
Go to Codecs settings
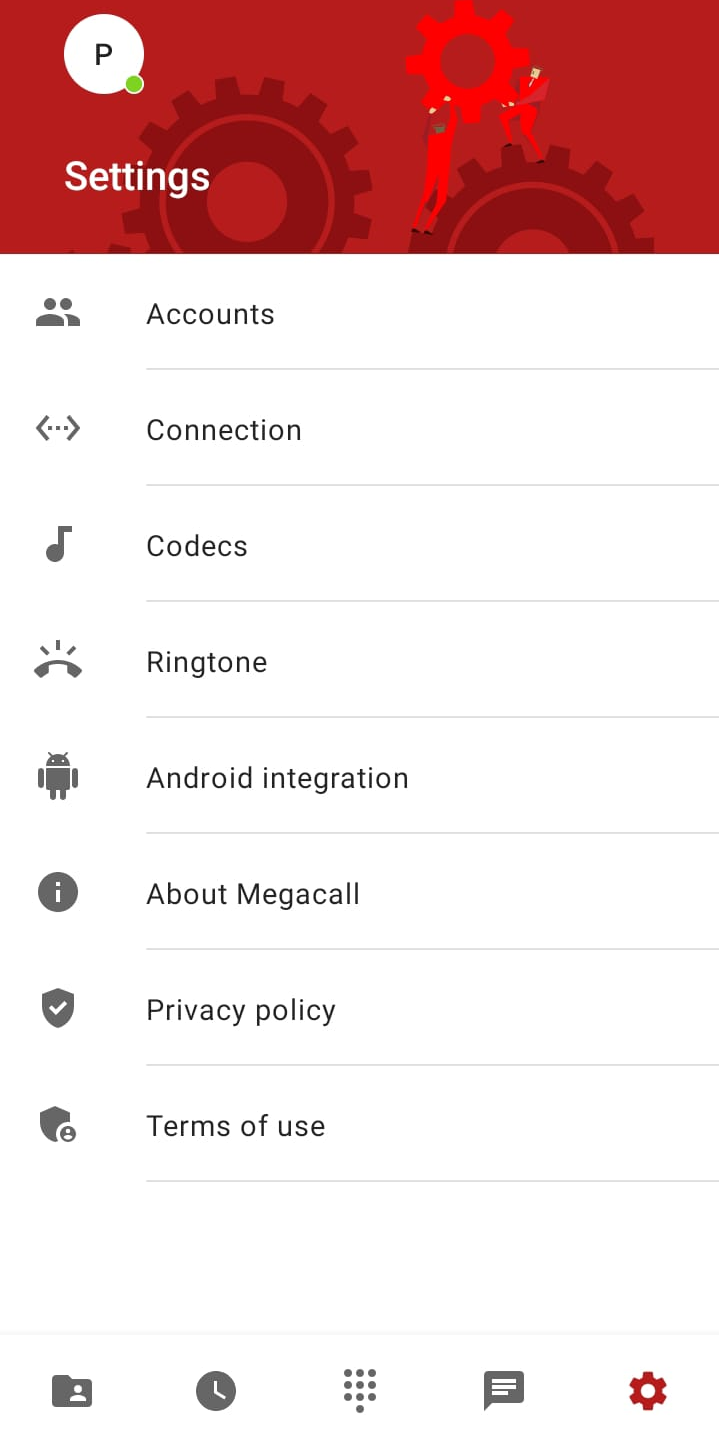click(x=359, y=545)
